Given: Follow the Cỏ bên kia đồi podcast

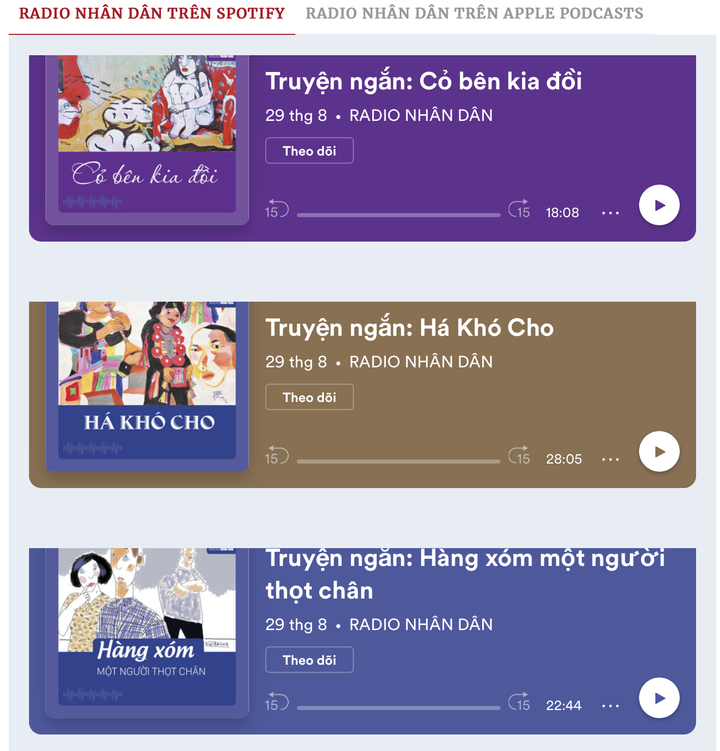Looking at the screenshot, I should [x=309, y=150].
